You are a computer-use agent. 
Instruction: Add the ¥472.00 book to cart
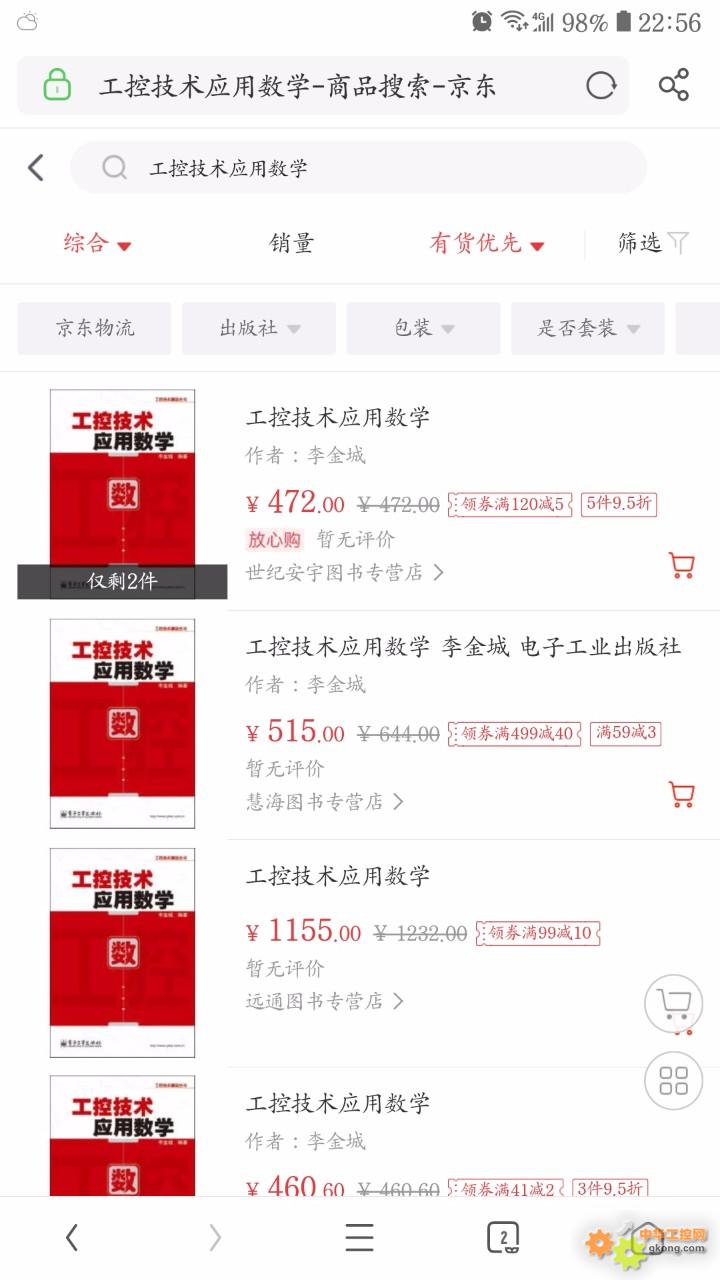click(681, 566)
